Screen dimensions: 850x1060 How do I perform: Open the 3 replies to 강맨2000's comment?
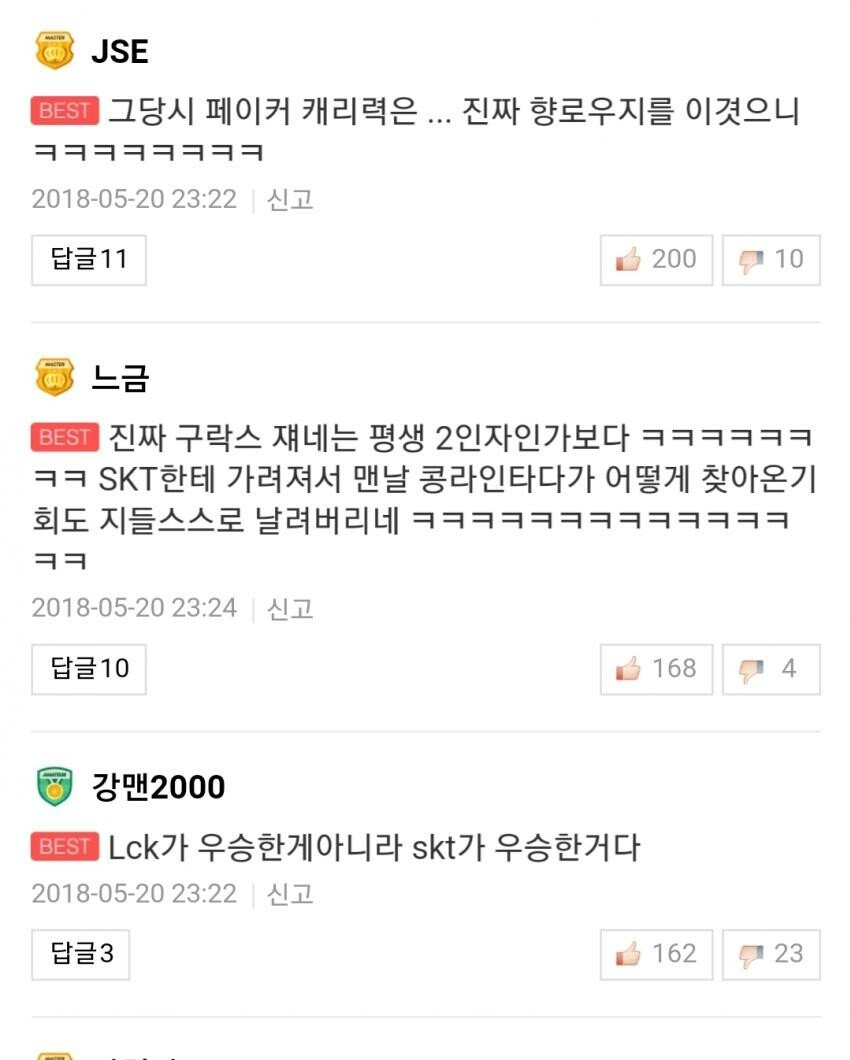[x=81, y=955]
